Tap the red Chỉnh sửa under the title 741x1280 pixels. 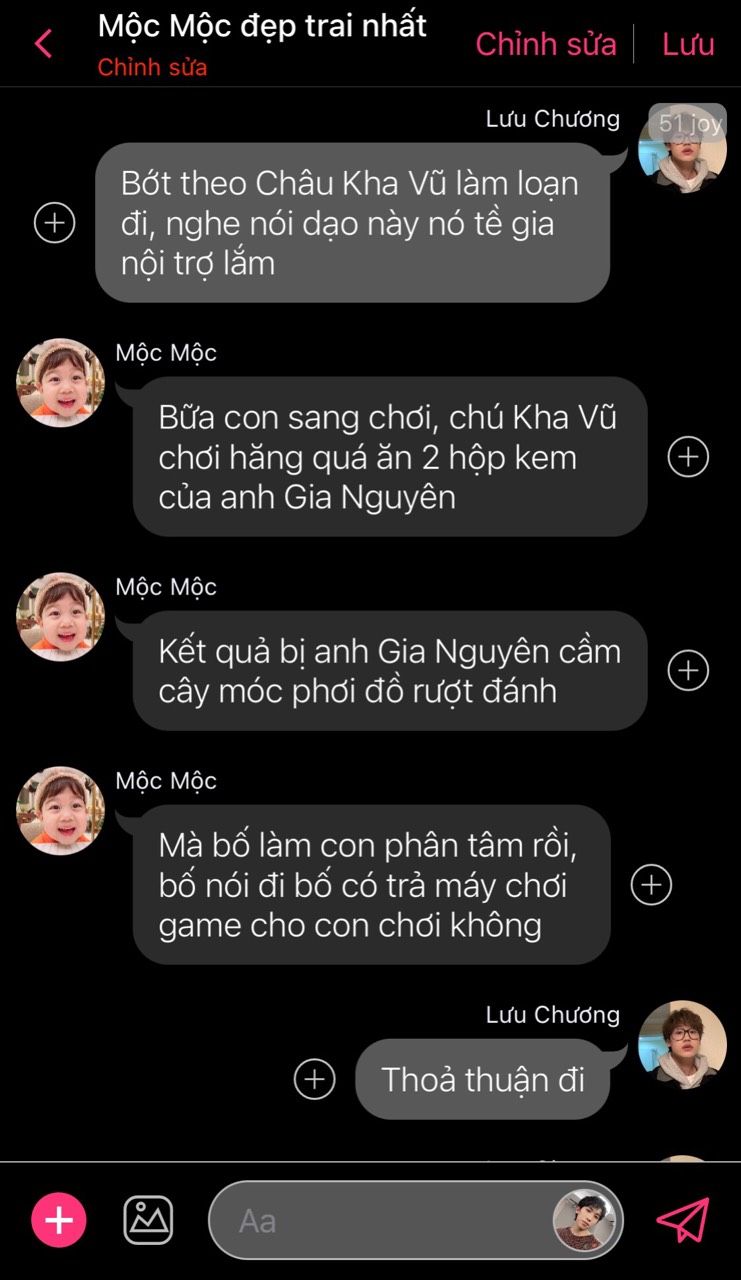pyautogui.click(x=152, y=69)
